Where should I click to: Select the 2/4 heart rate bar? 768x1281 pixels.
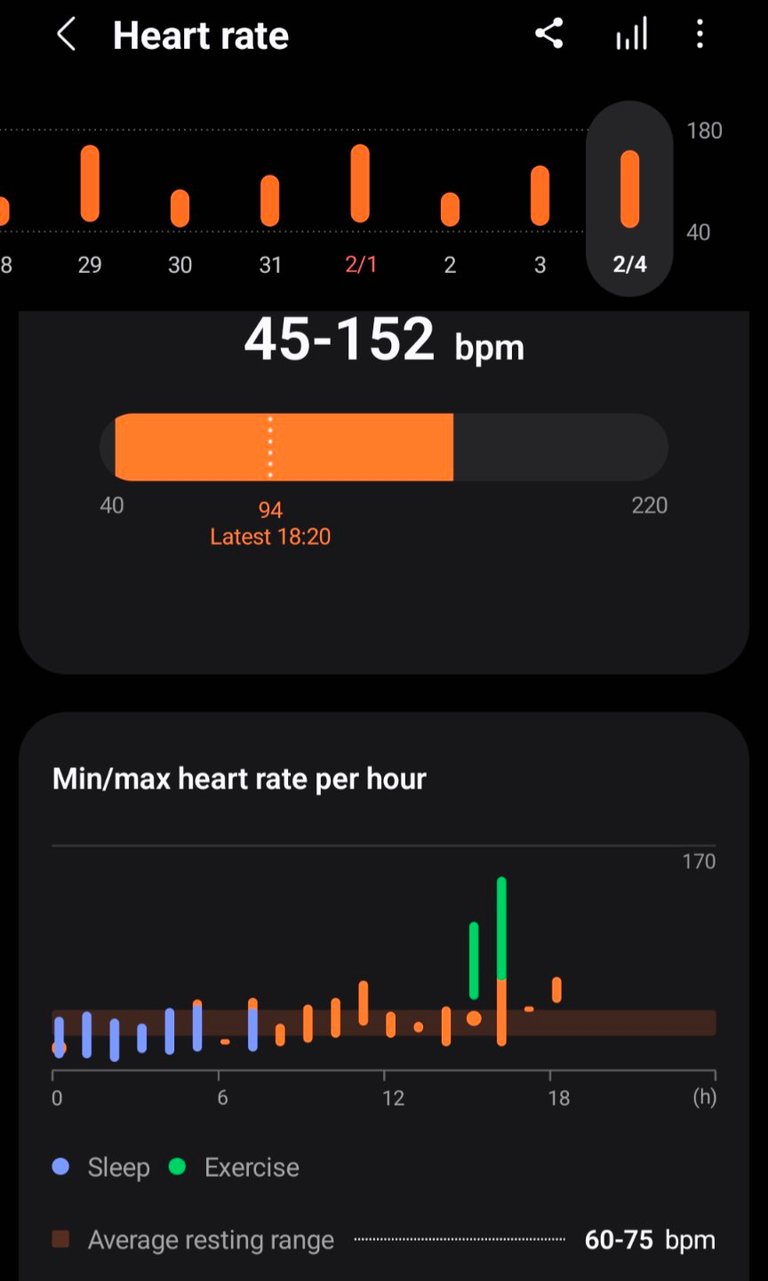629,190
